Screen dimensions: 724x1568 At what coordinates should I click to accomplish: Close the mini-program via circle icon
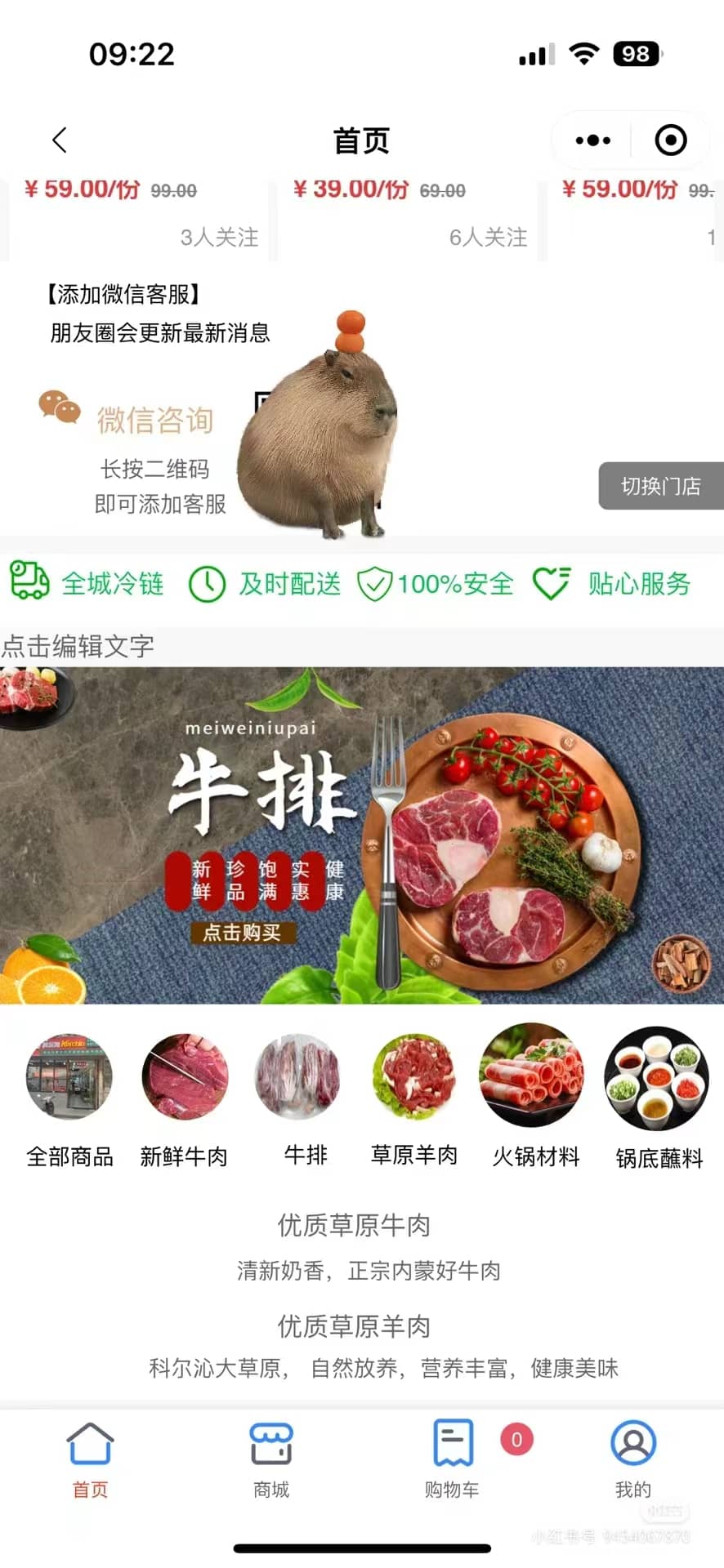[x=670, y=140]
